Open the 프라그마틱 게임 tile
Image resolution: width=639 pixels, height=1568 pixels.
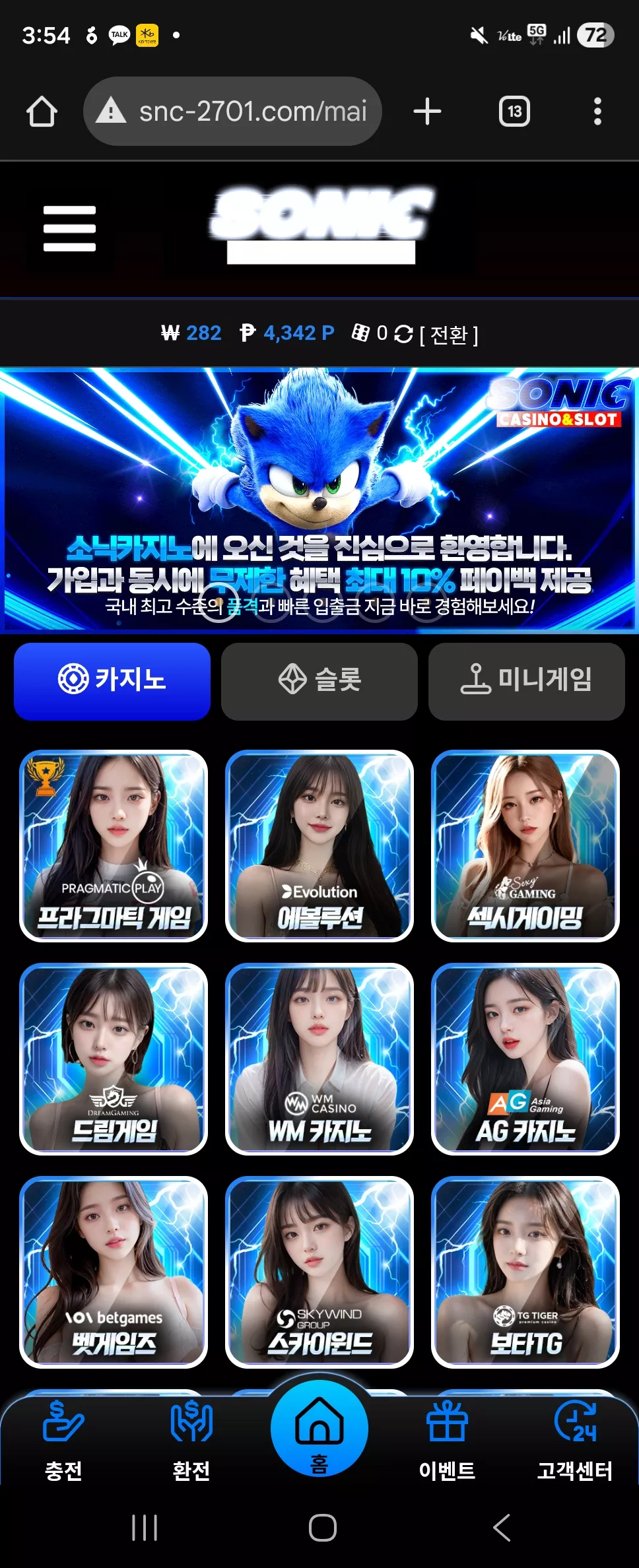(114, 845)
